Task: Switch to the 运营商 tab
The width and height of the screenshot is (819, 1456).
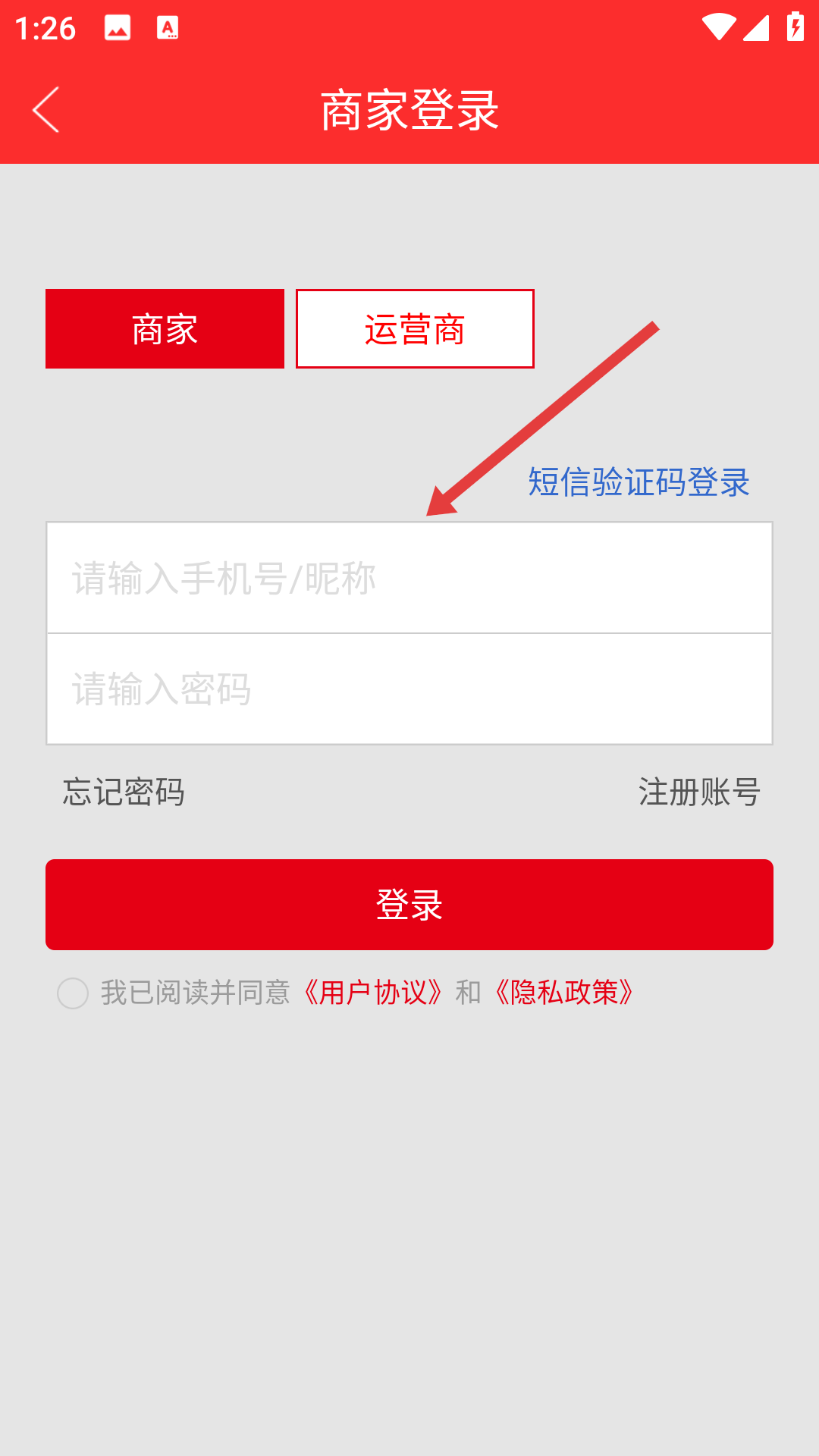Action: (415, 329)
